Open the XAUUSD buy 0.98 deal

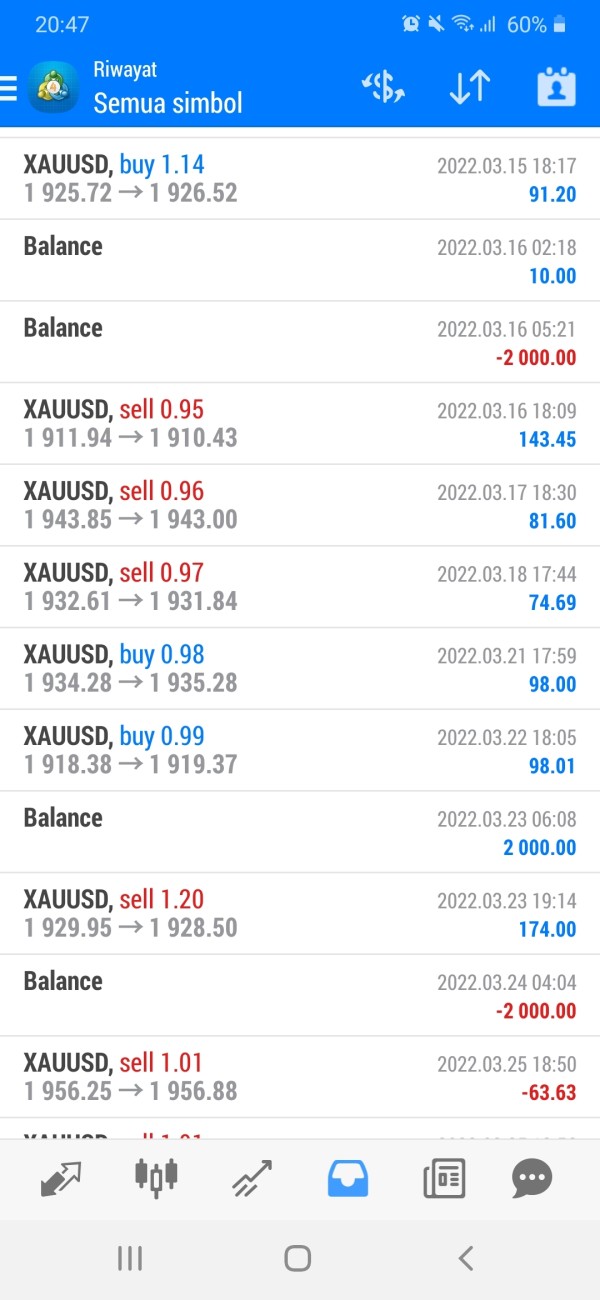point(300,669)
